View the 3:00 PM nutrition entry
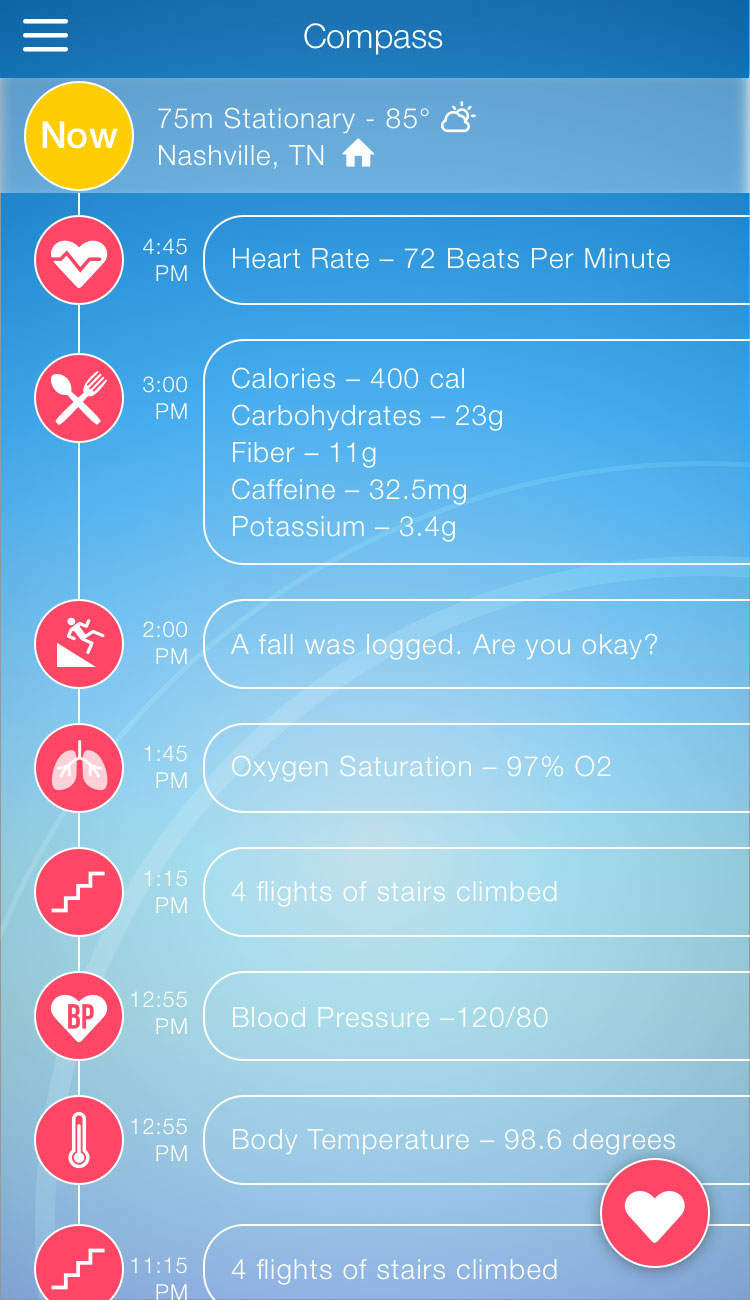Screen dimensions: 750x1300 (x=477, y=452)
